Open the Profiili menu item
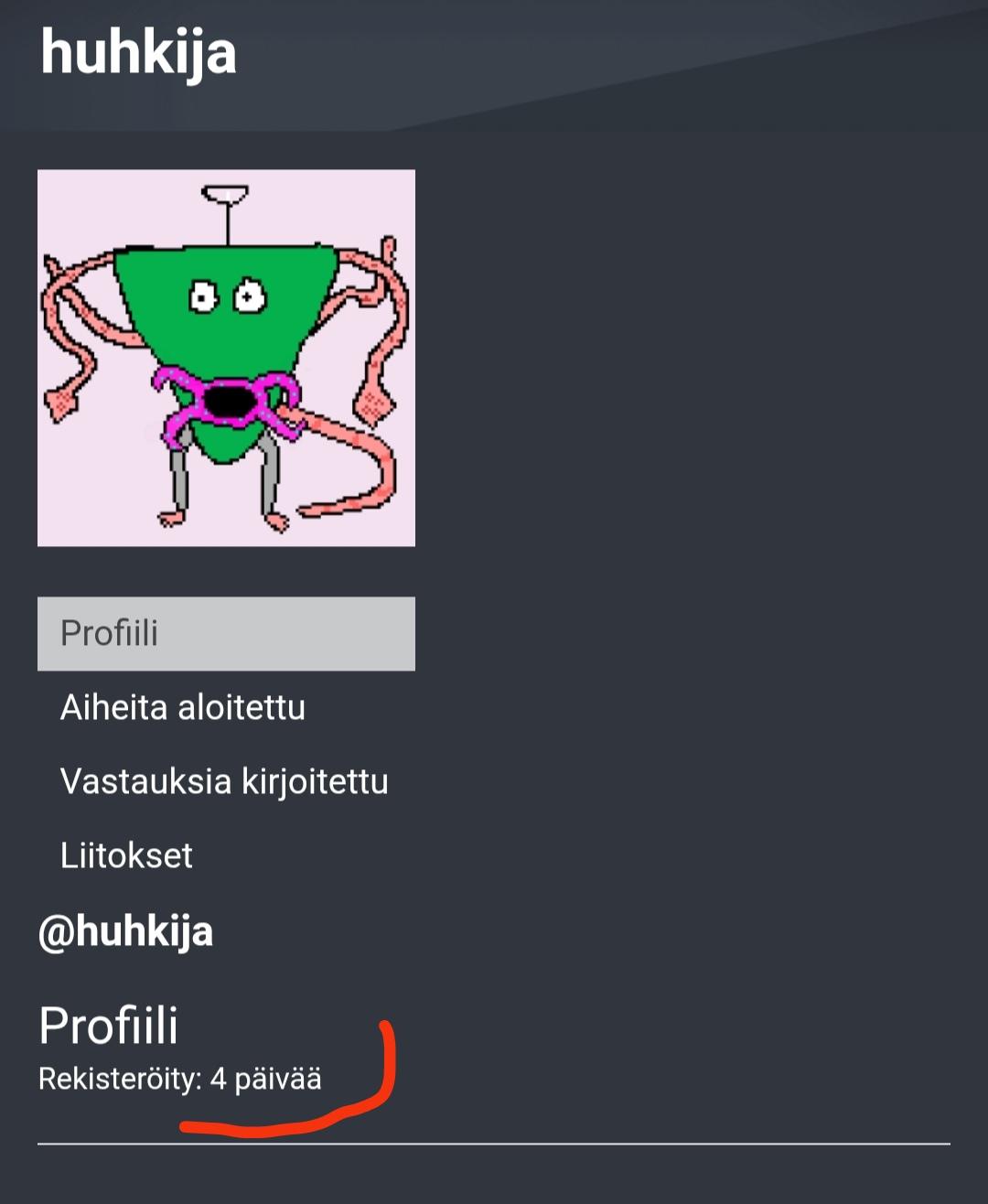This screenshot has height=1204, width=988. tap(225, 633)
